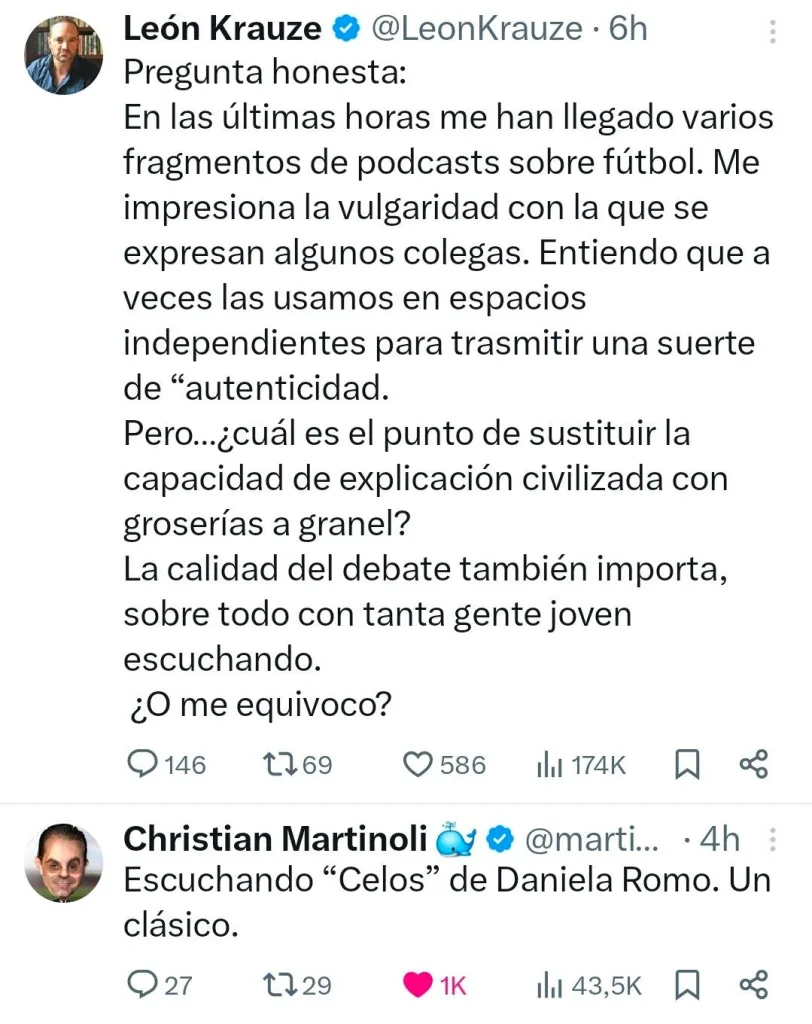Viewport: 812px width, 1024px height.
Task: Bookmark León Krauze's tweet
Action: point(687,765)
